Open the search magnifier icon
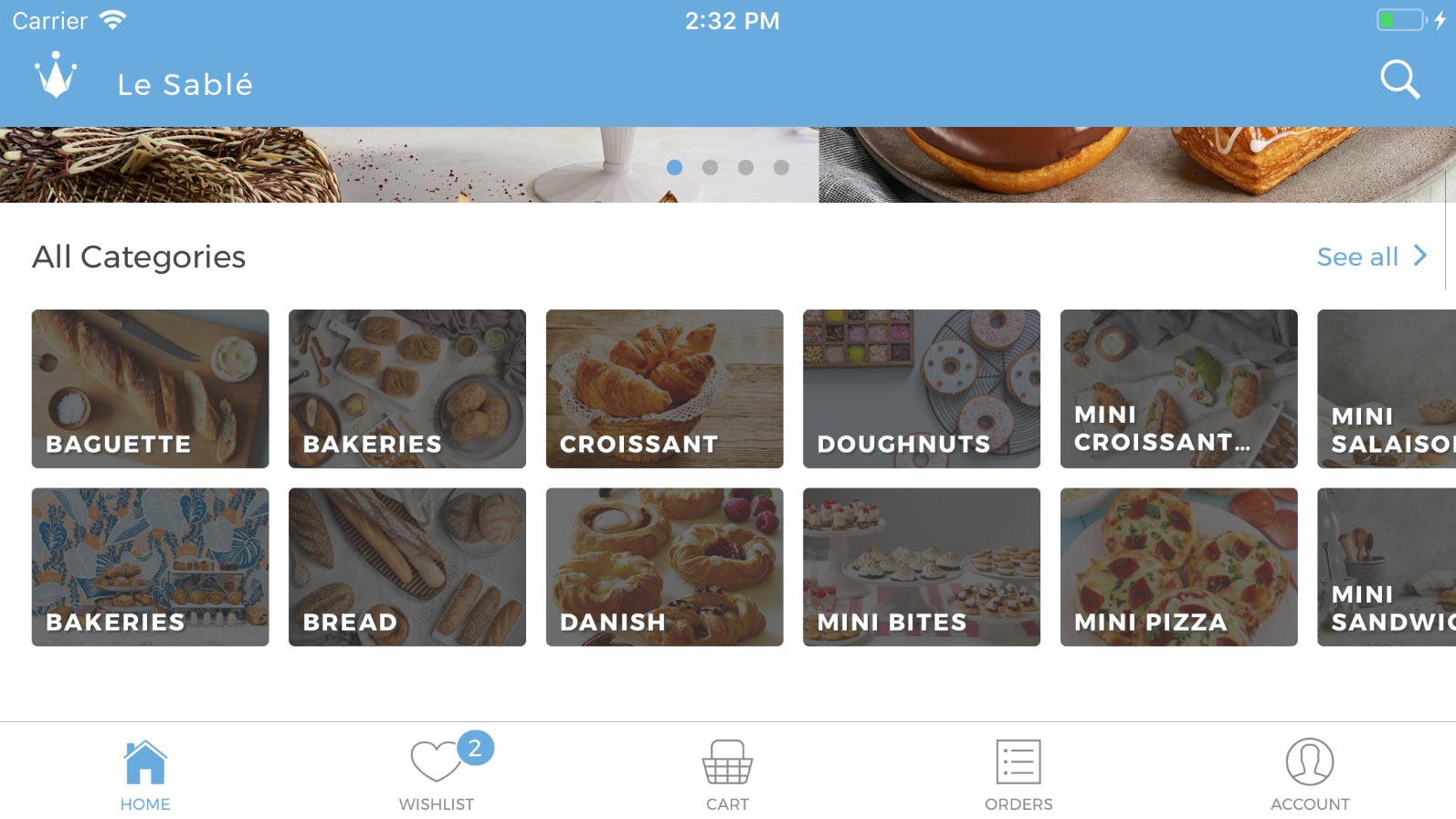 (1399, 80)
